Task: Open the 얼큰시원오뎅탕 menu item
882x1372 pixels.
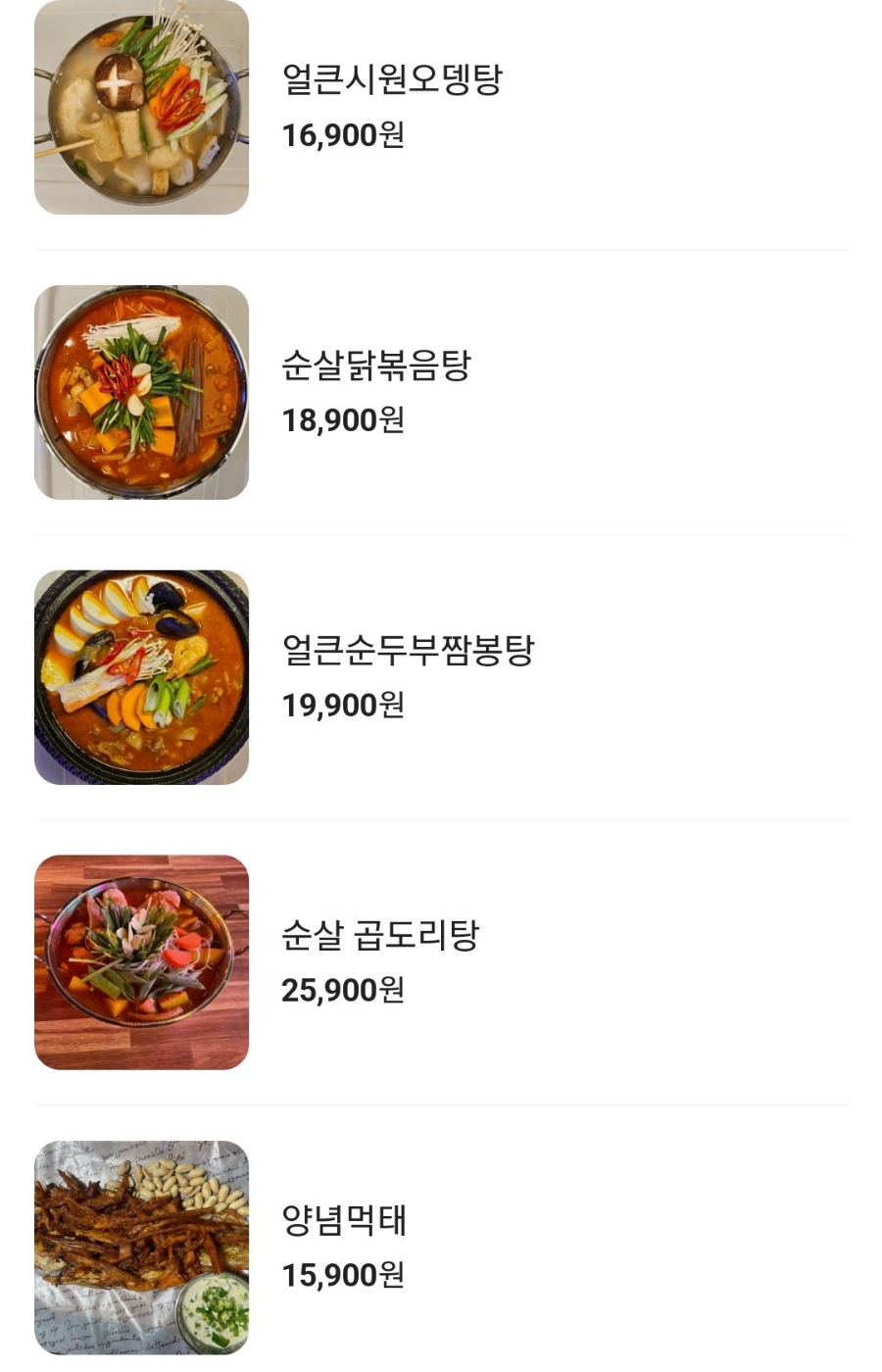Action: [392, 80]
